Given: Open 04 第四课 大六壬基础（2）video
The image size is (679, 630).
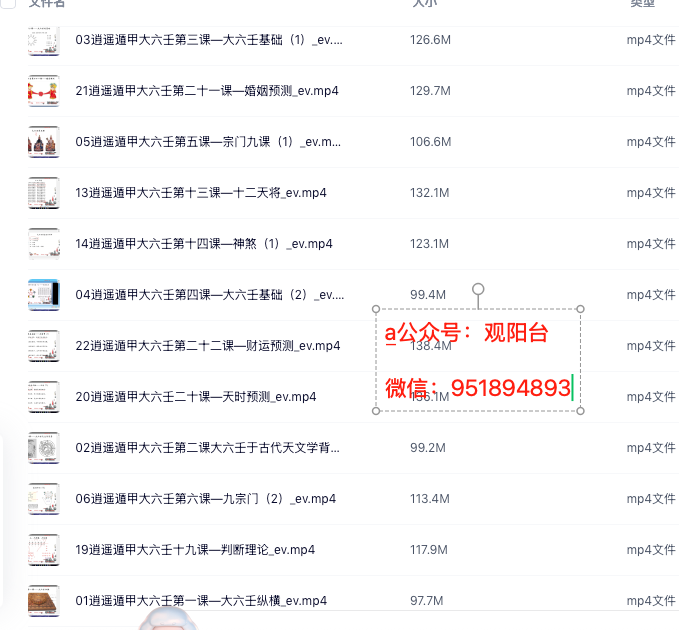Looking at the screenshot, I should pyautogui.click(x=209, y=295).
